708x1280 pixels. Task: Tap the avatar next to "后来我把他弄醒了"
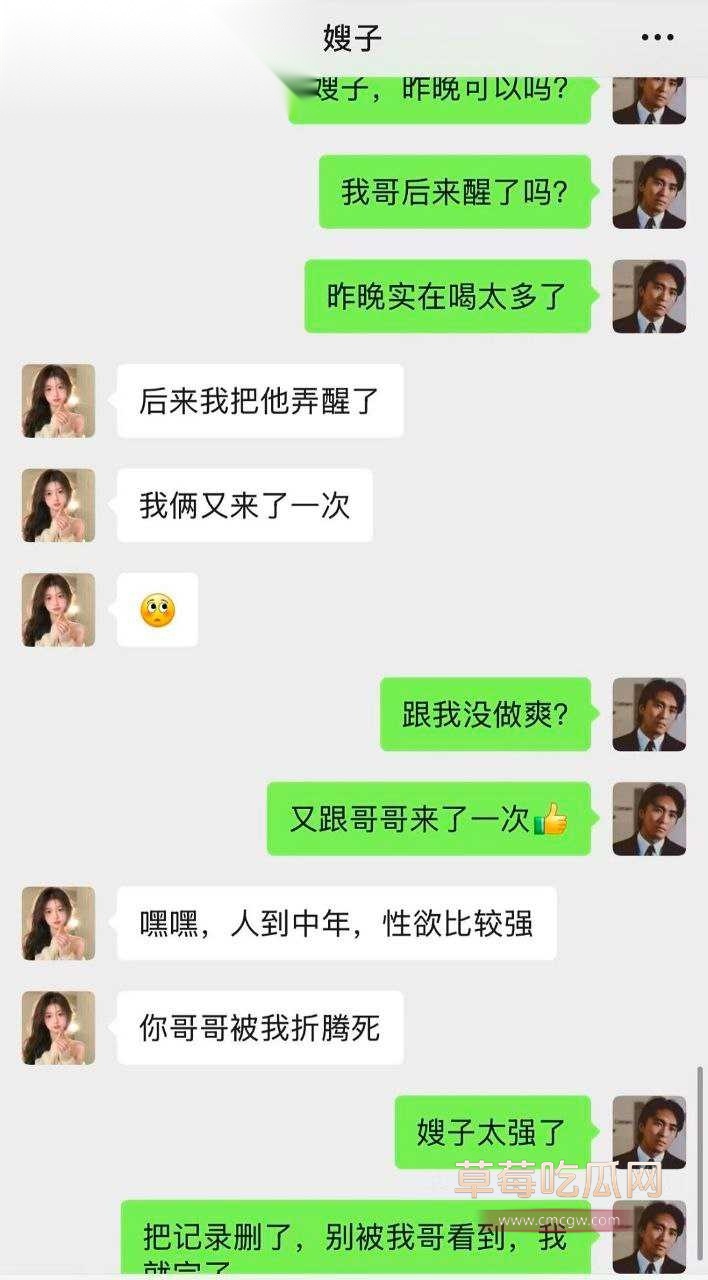coord(59,401)
